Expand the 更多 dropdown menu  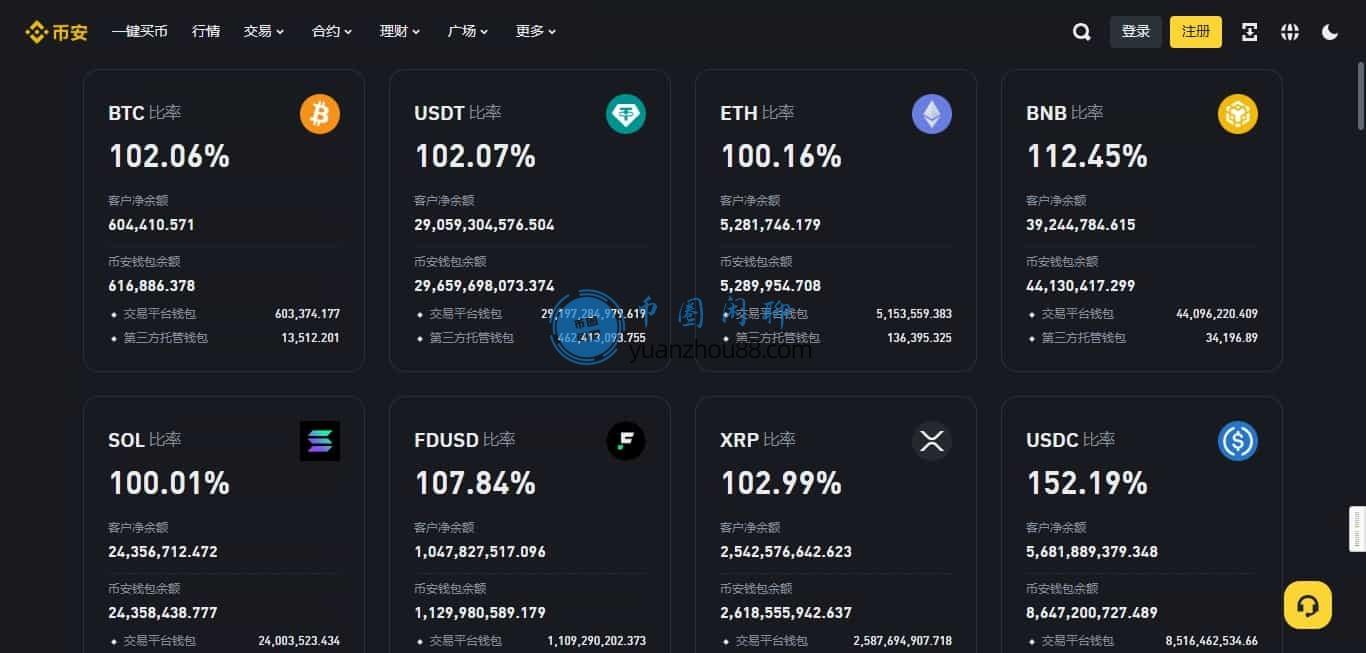(x=536, y=32)
